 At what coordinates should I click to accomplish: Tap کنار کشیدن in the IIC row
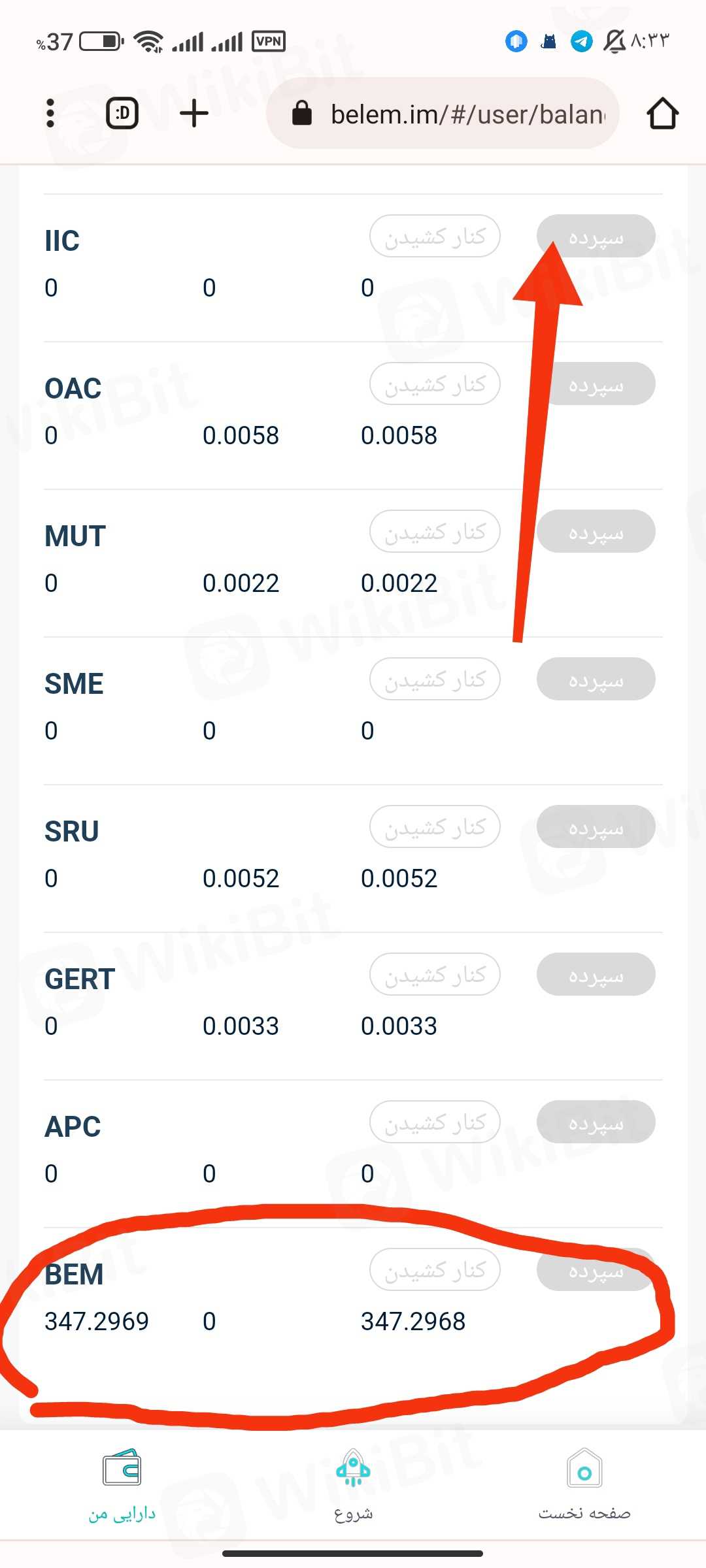pyautogui.click(x=435, y=237)
